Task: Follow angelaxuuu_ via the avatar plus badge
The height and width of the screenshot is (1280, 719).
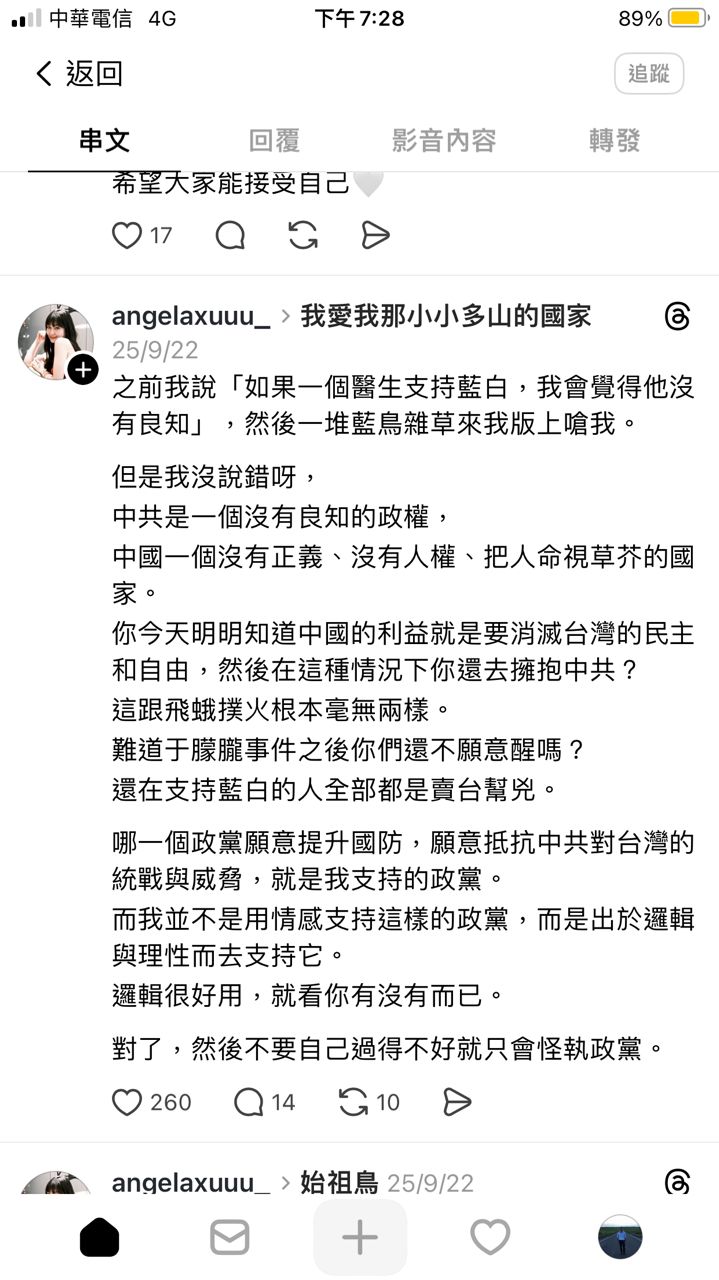Action: tap(82, 369)
